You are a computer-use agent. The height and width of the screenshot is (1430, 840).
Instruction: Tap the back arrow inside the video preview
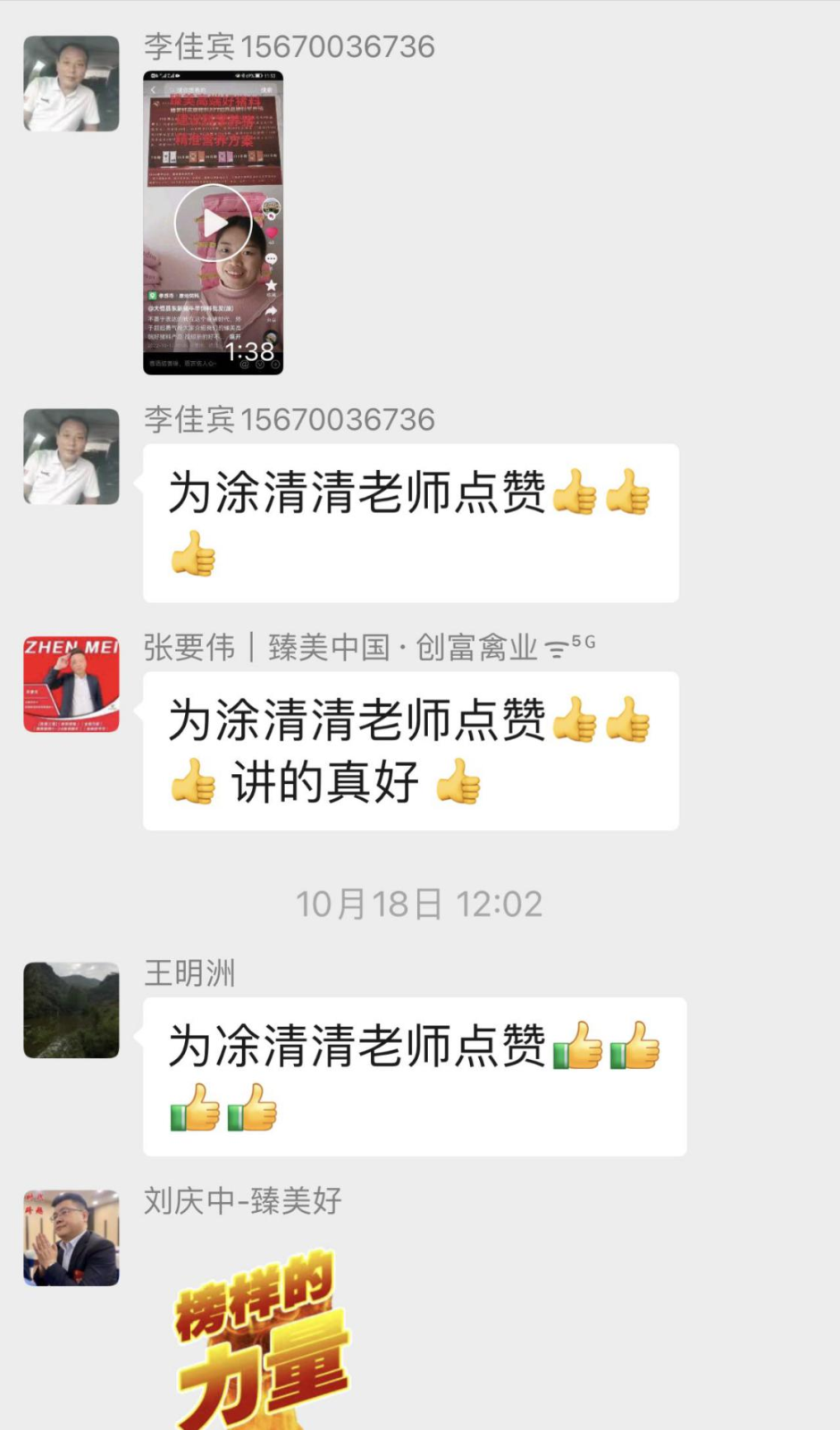(x=153, y=89)
